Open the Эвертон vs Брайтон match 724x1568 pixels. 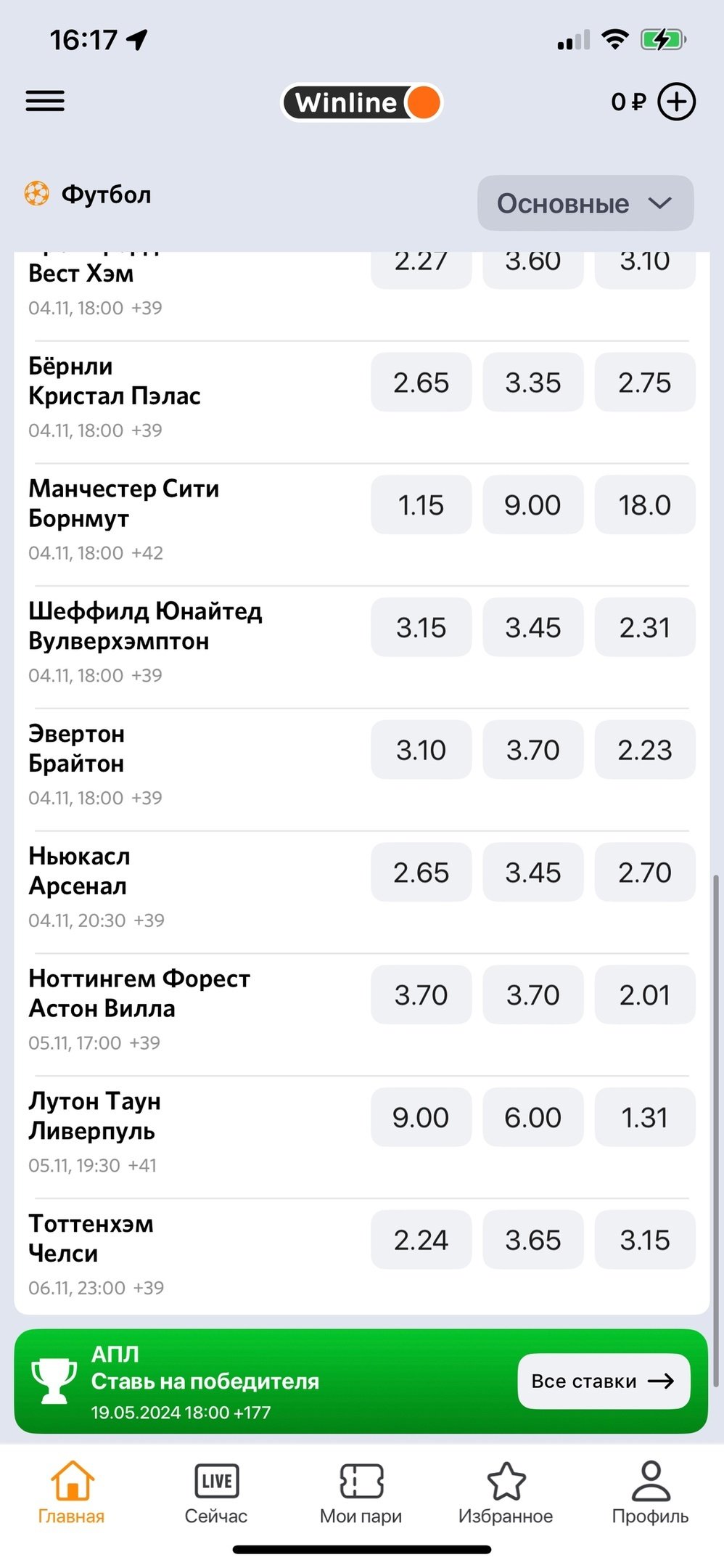click(77, 750)
